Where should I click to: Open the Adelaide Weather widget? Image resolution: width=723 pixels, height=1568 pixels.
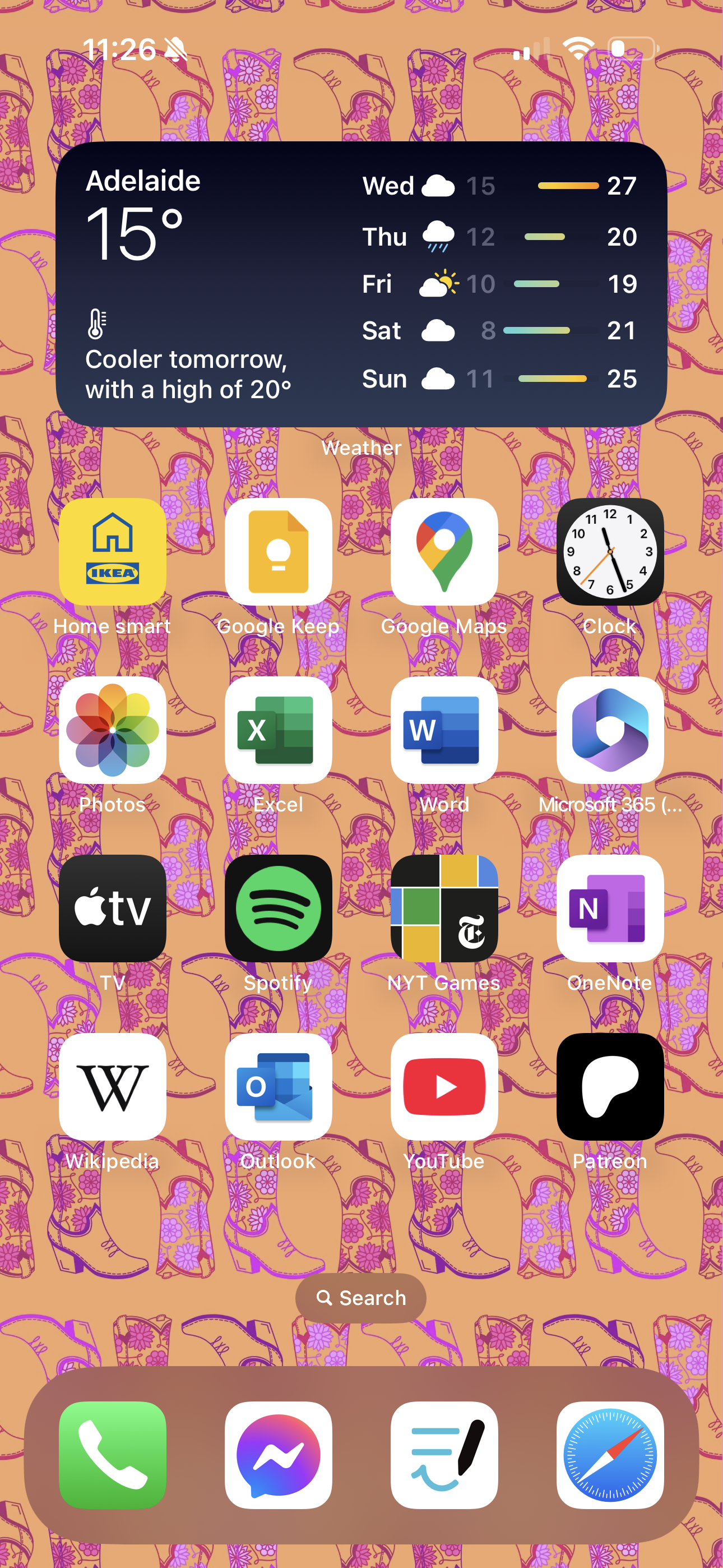point(361,284)
